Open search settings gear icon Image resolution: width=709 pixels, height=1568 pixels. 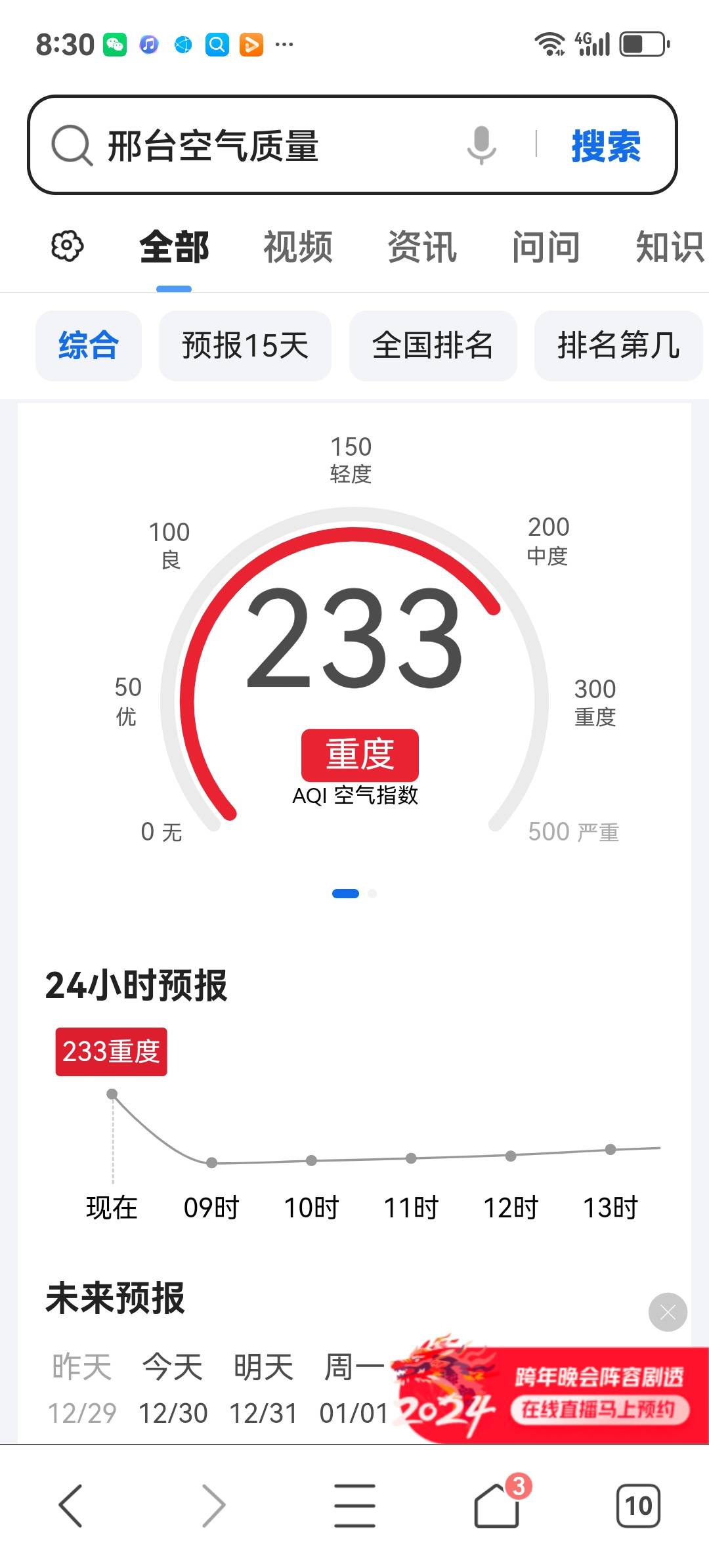tap(68, 247)
